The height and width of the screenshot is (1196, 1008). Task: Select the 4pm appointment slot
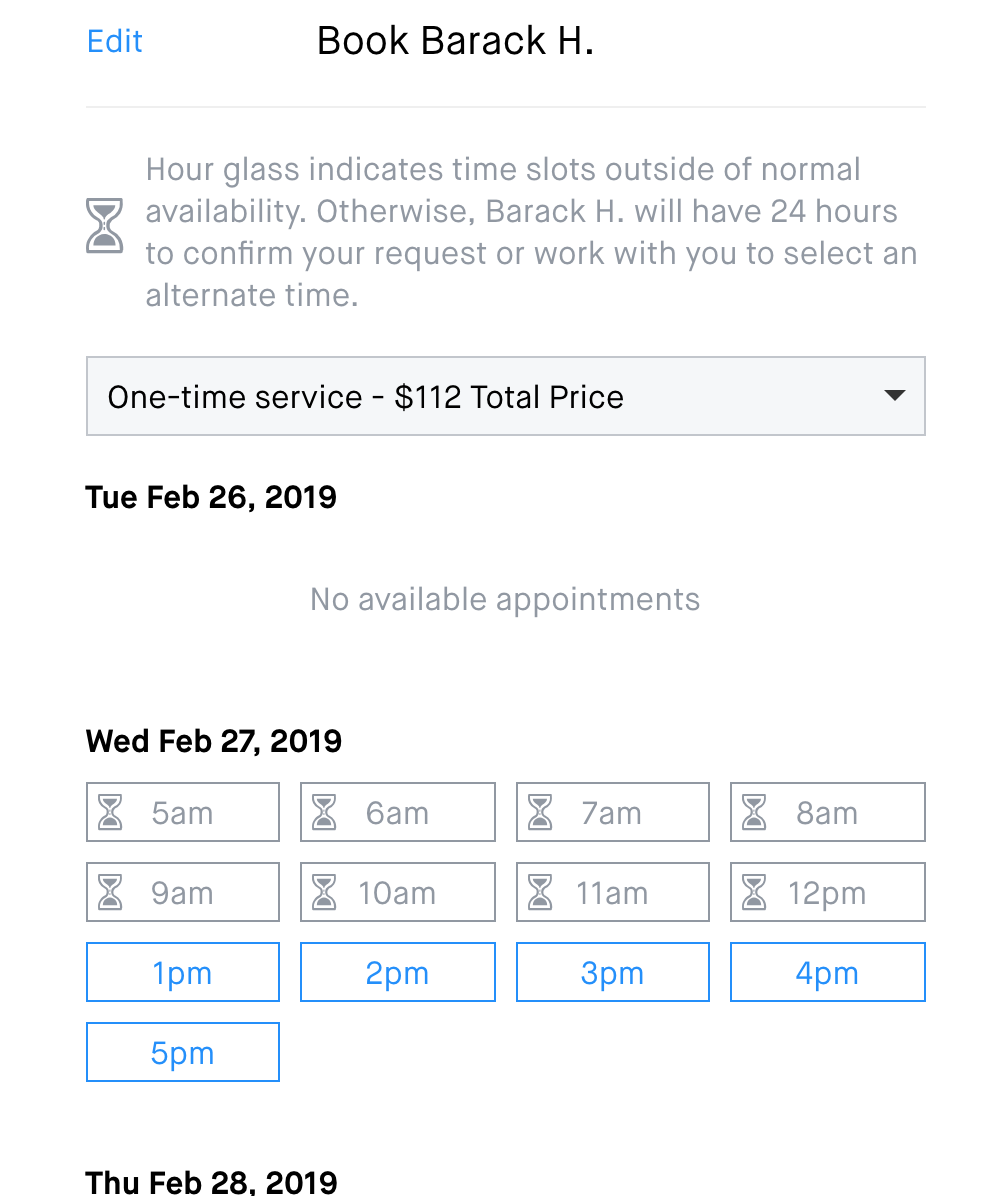[x=827, y=971]
